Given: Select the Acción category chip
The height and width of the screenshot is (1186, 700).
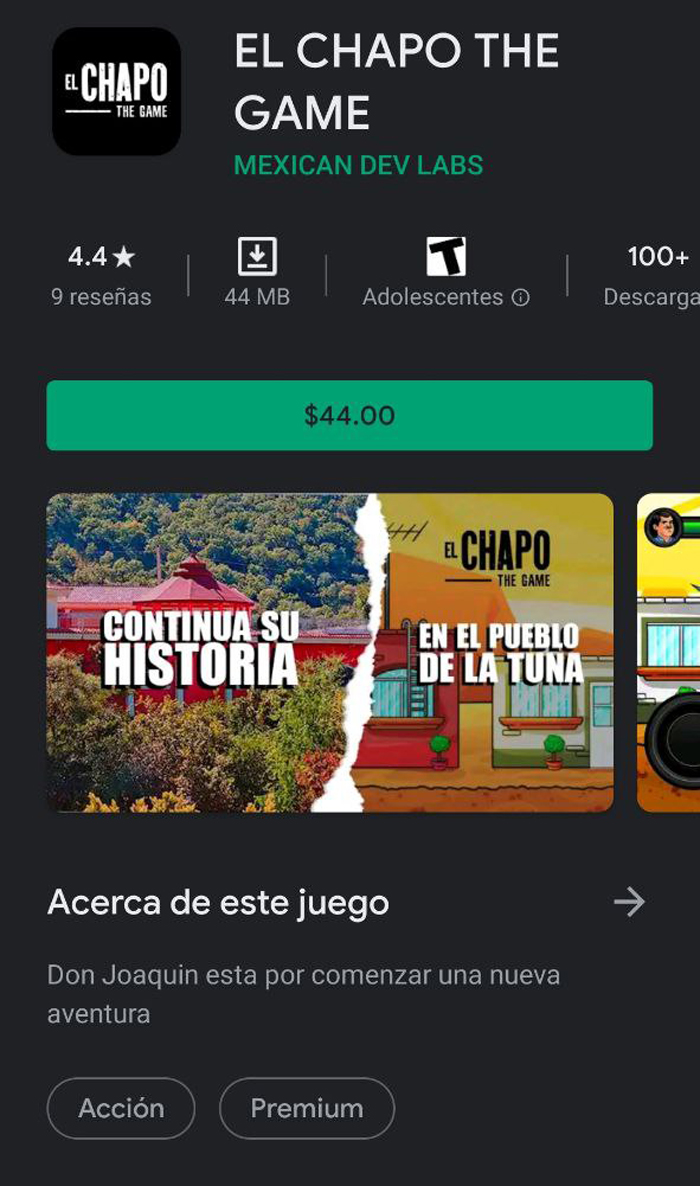Looking at the screenshot, I should tap(121, 1108).
